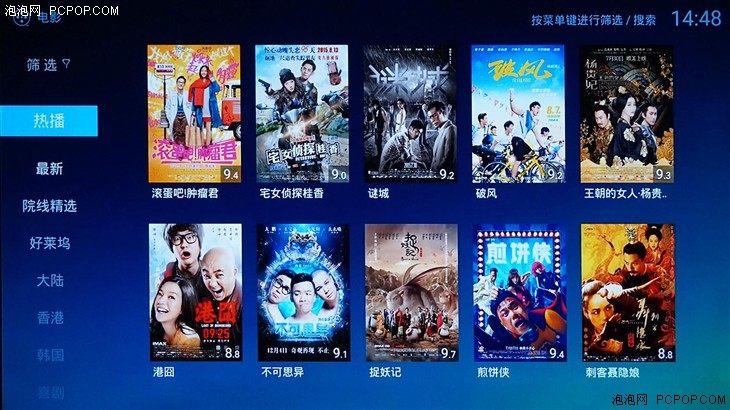730x410 pixels.
Task: Open the movie 王朝的女人·杨贵妃
Action: pos(626,113)
